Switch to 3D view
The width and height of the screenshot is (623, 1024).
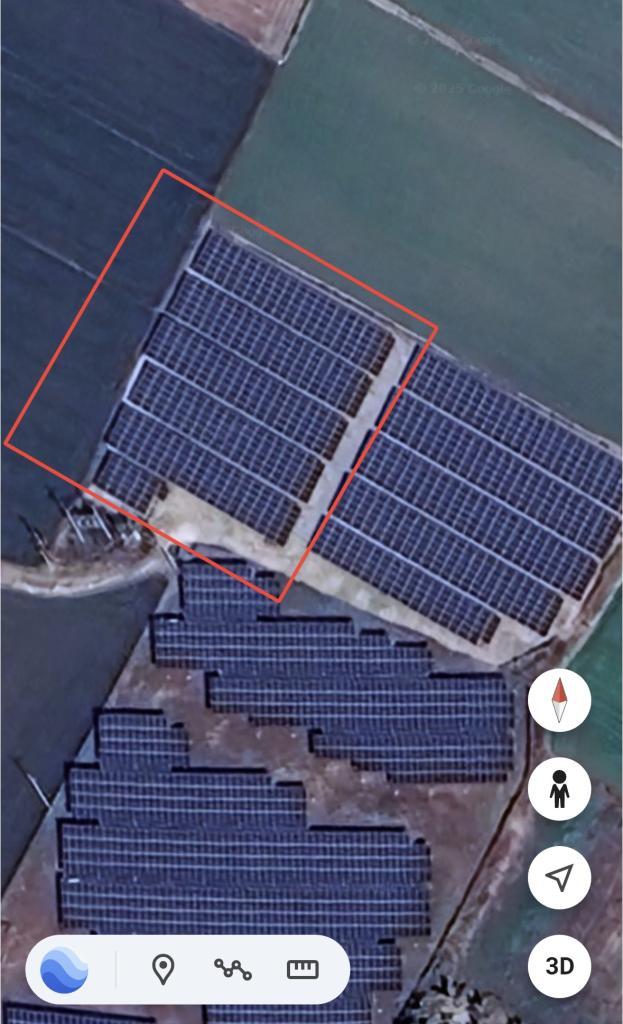point(559,966)
